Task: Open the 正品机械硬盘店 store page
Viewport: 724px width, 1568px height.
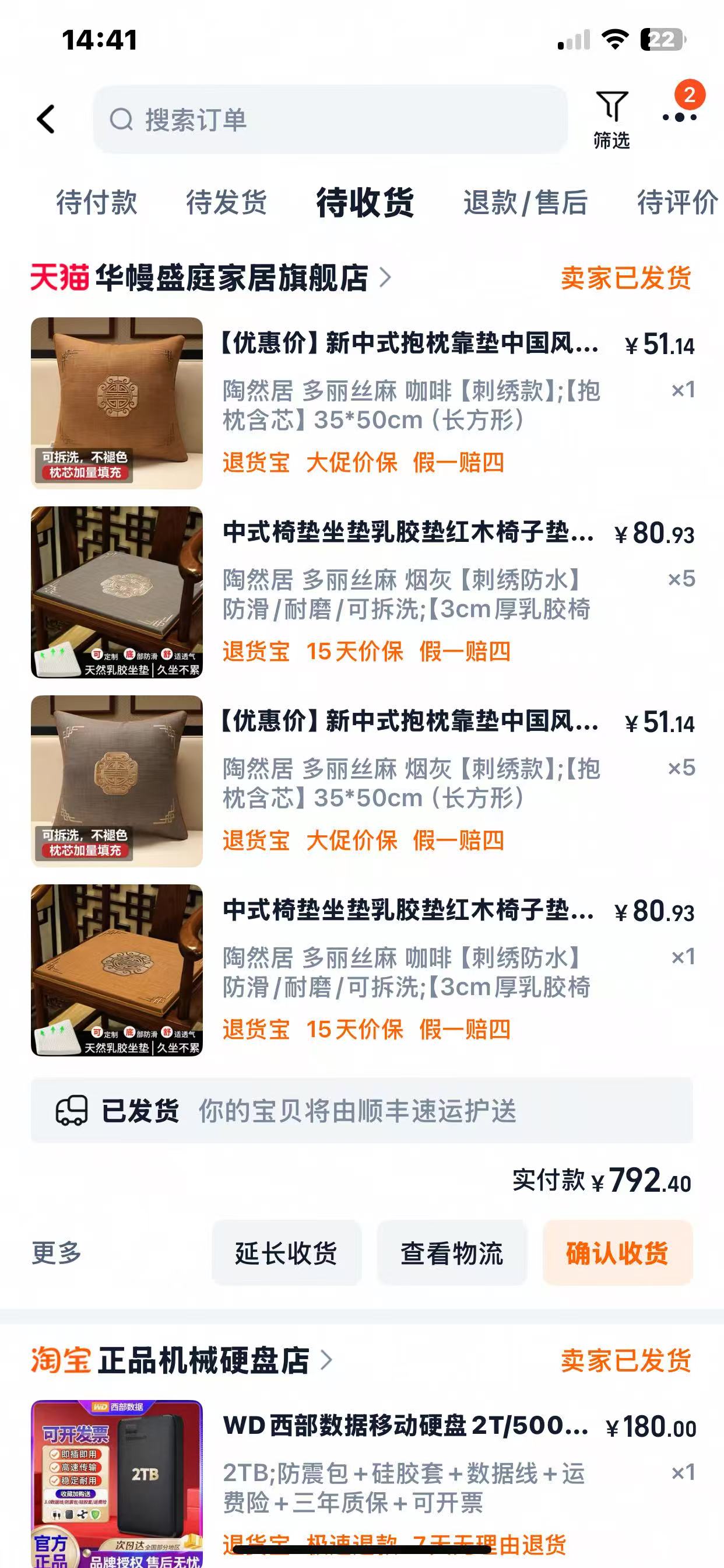Action: tap(204, 1360)
